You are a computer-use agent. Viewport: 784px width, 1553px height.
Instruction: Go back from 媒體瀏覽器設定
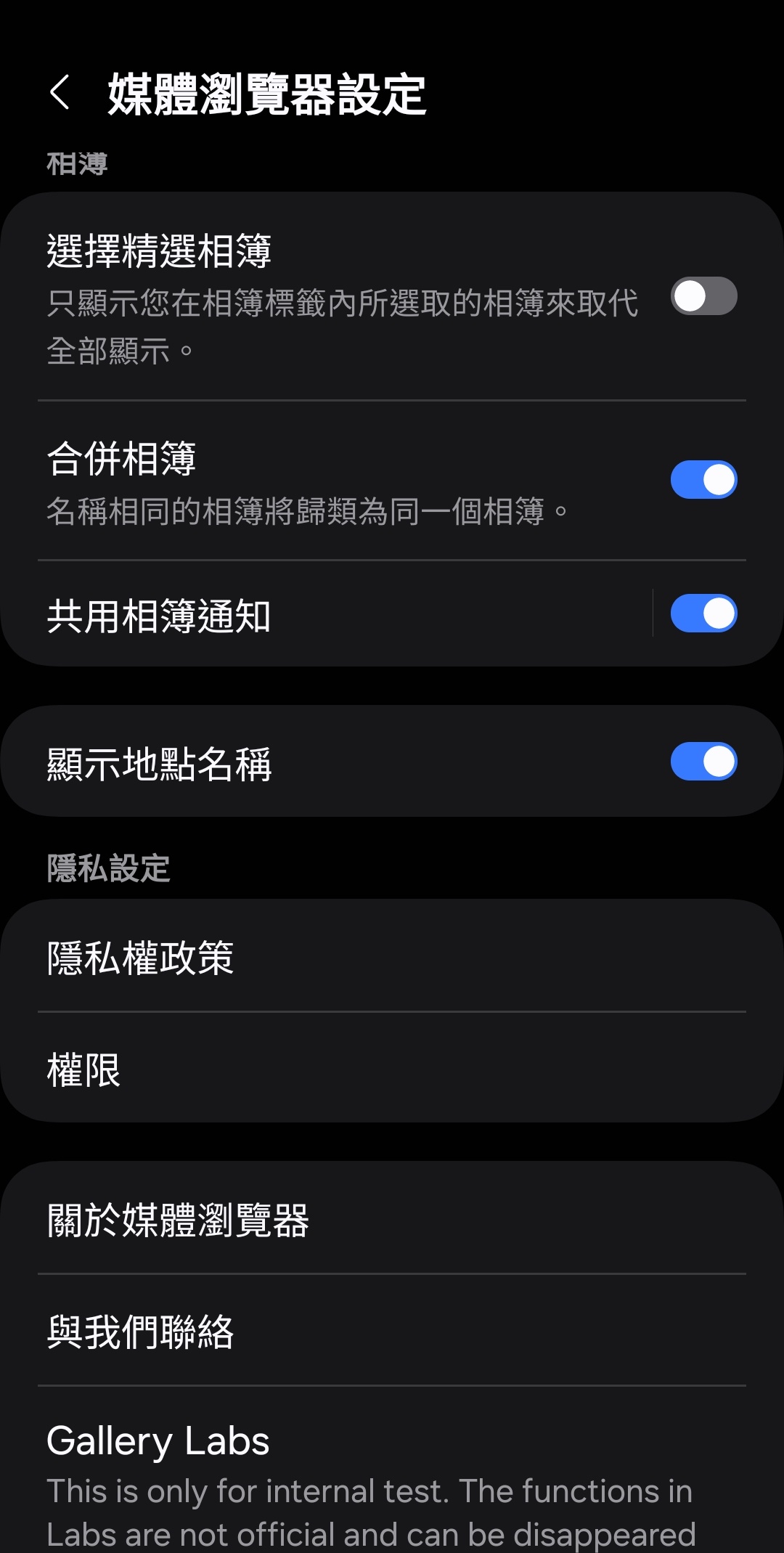(60, 94)
